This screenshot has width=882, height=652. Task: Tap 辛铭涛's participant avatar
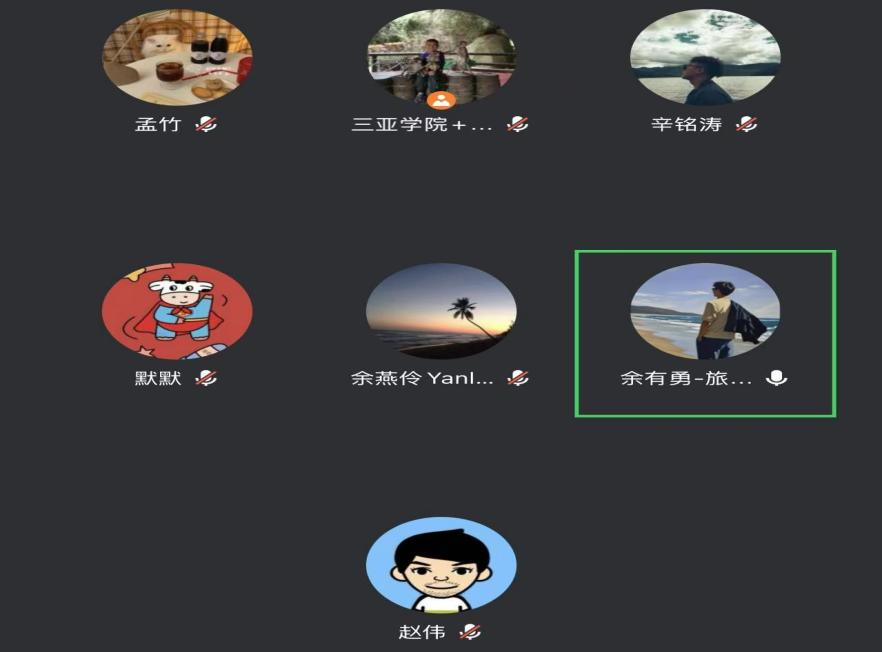[705, 58]
